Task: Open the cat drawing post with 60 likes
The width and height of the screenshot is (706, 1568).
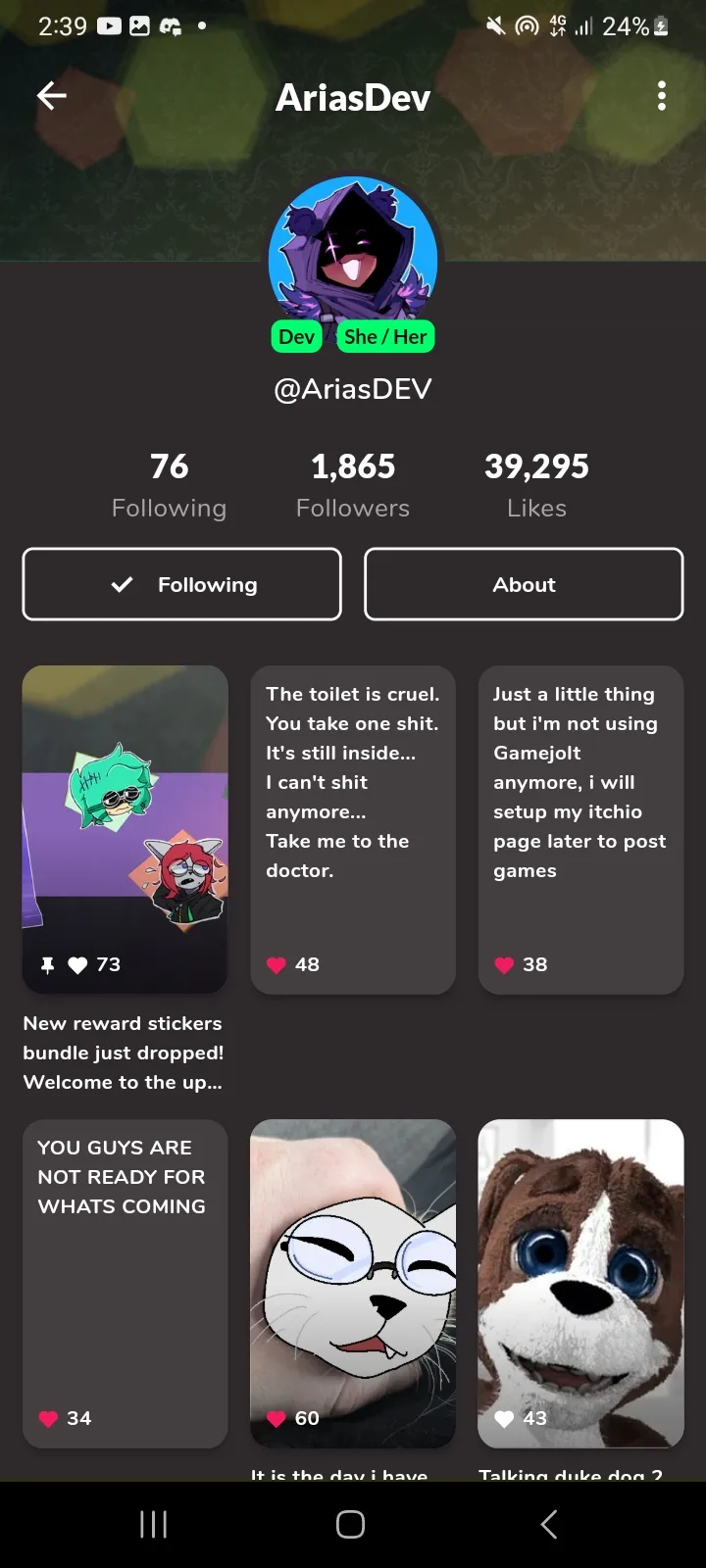Action: pyautogui.click(x=353, y=1282)
